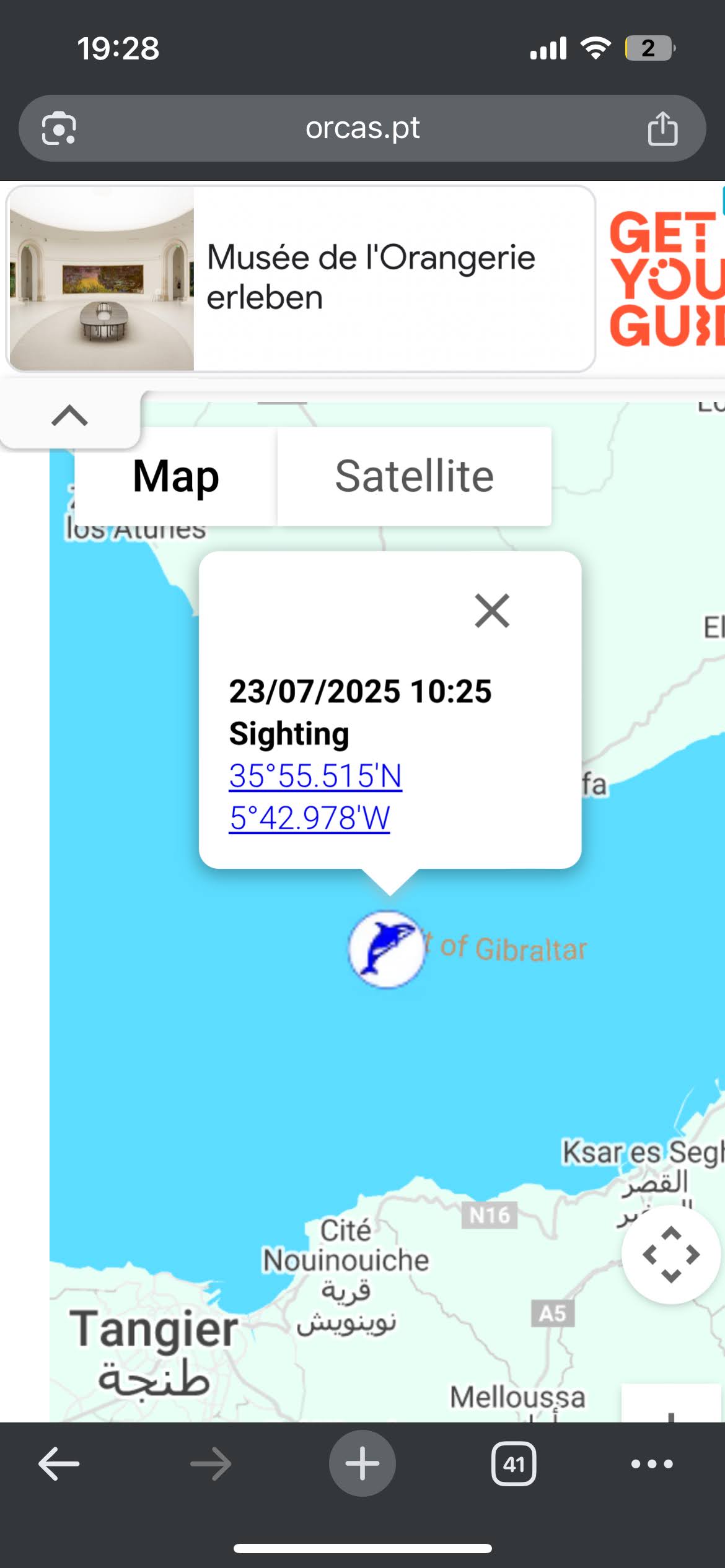Image resolution: width=725 pixels, height=1568 pixels.
Task: Go back to previous page
Action: tap(59, 1464)
